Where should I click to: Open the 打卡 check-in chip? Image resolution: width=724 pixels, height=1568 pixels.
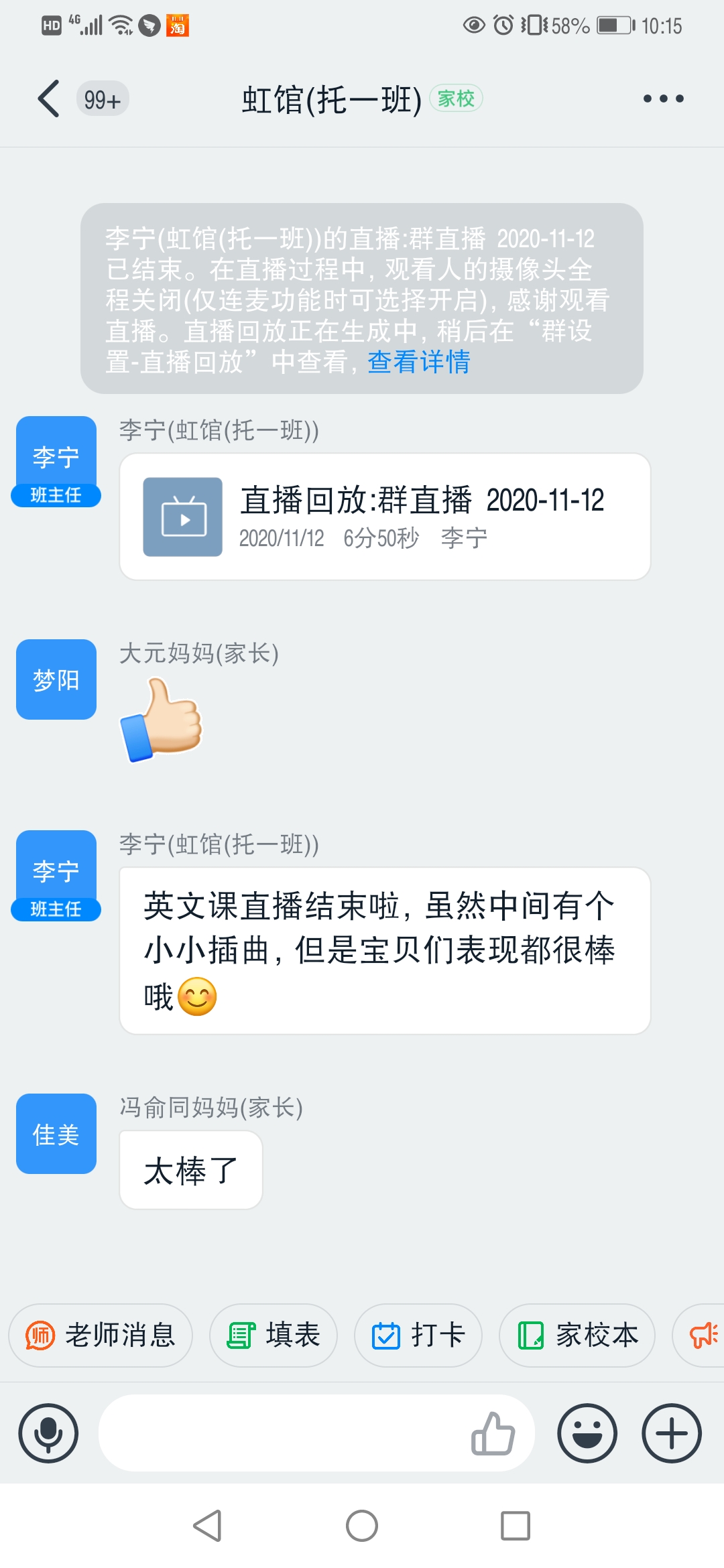pyautogui.click(x=418, y=1335)
